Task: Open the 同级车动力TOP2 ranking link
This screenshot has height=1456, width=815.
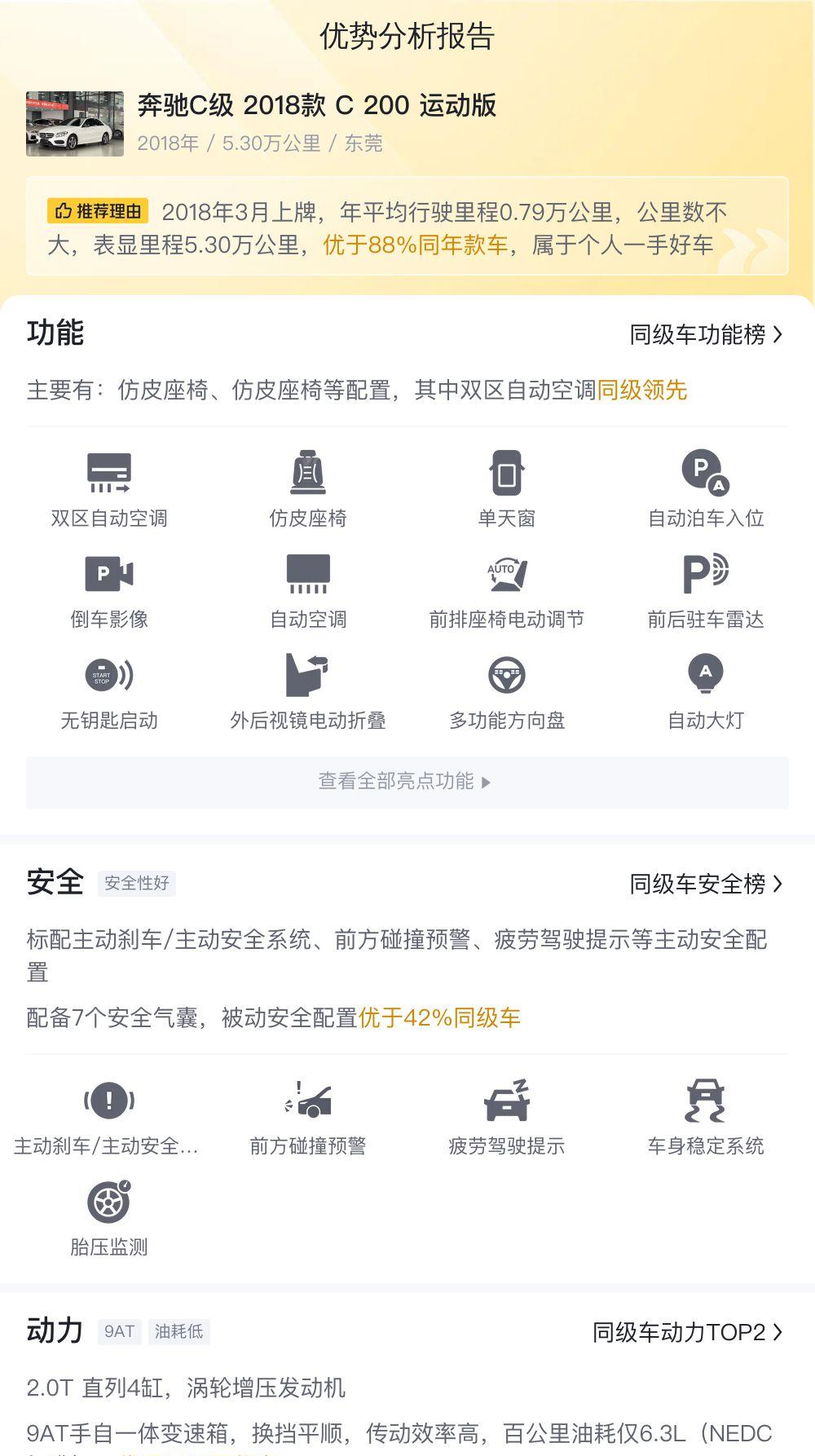Action: tap(687, 1332)
